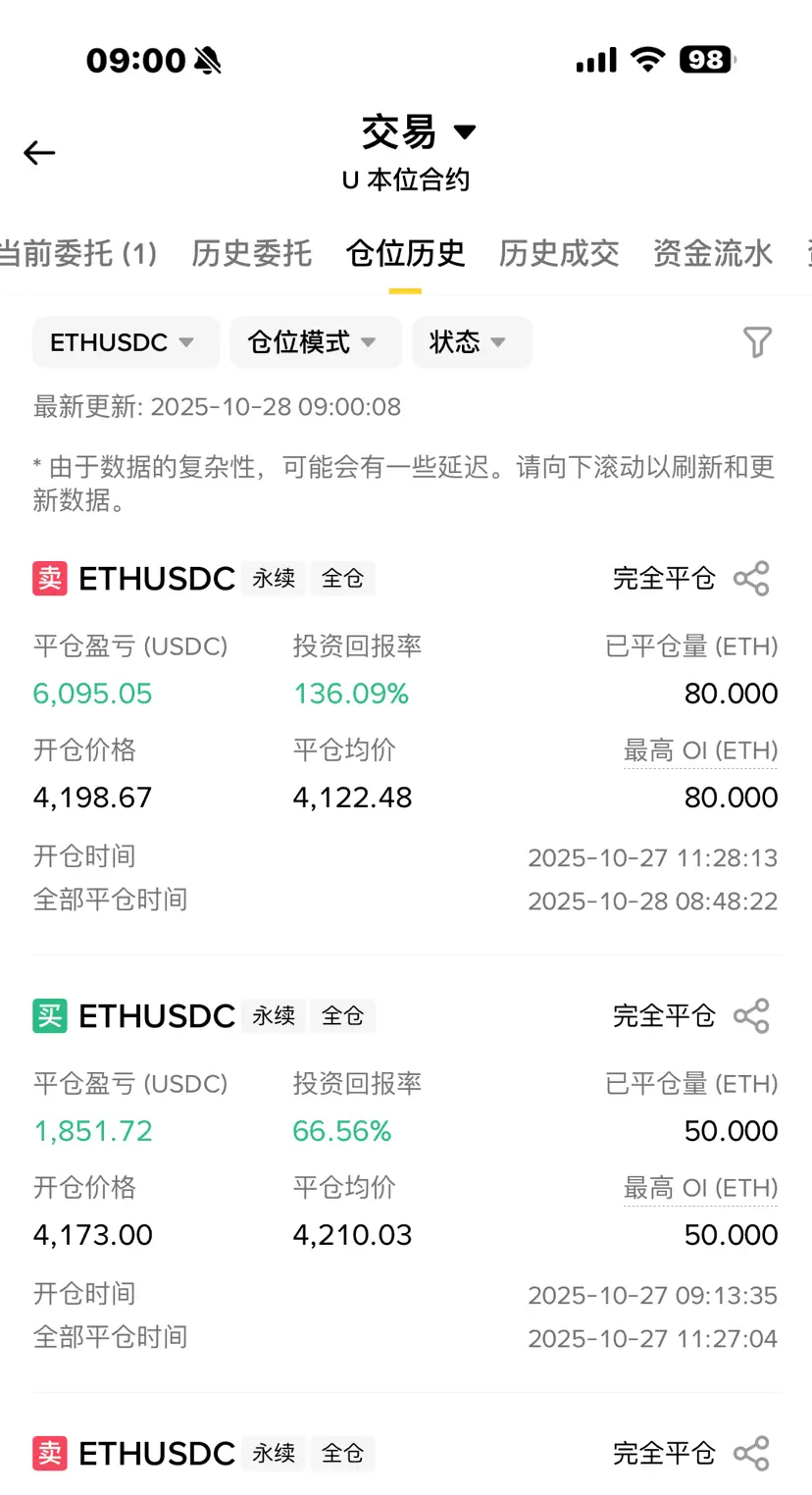
Task: Open the ETHUSDC symbol dropdown
Action: click(126, 342)
